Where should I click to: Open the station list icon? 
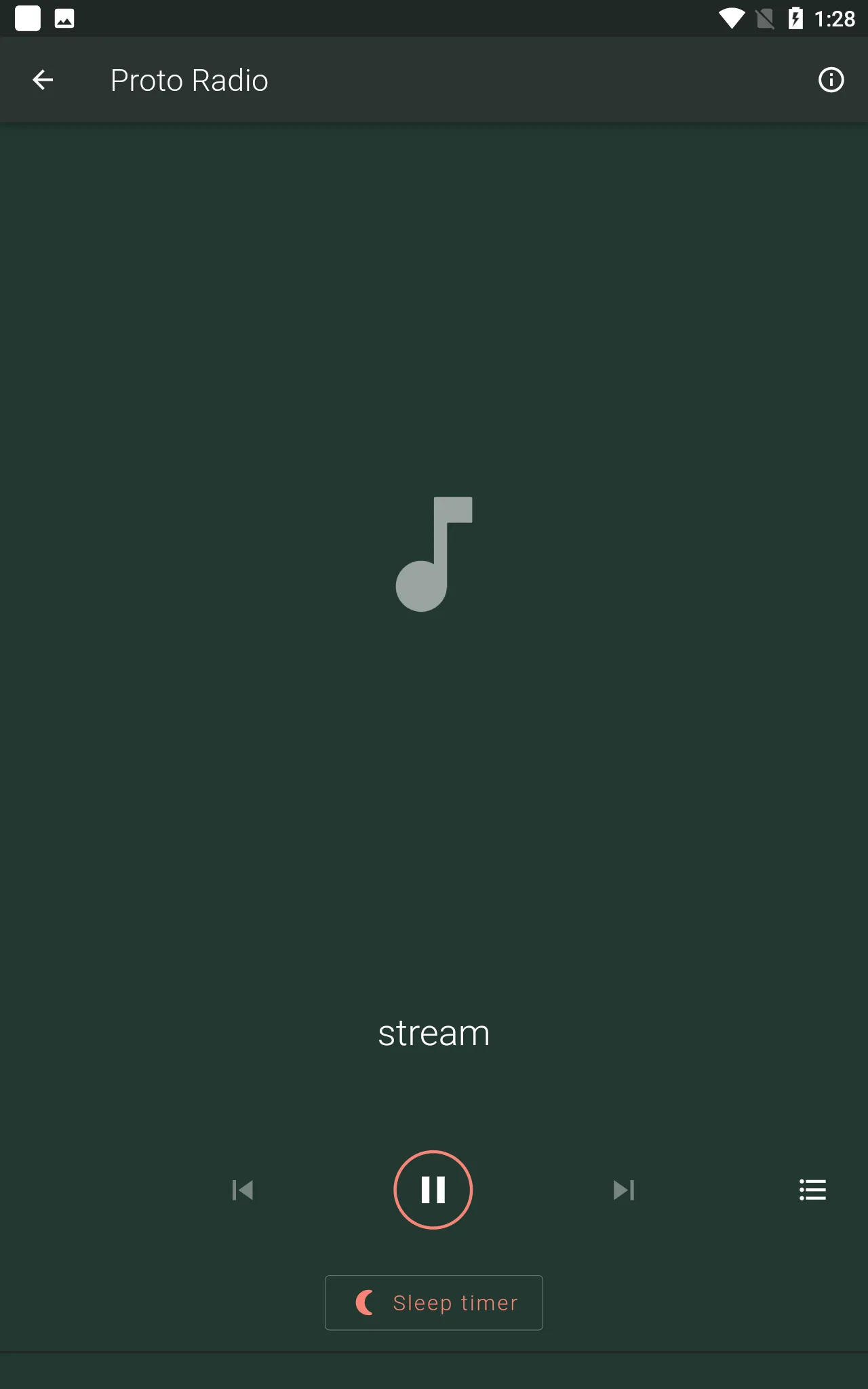(812, 1190)
